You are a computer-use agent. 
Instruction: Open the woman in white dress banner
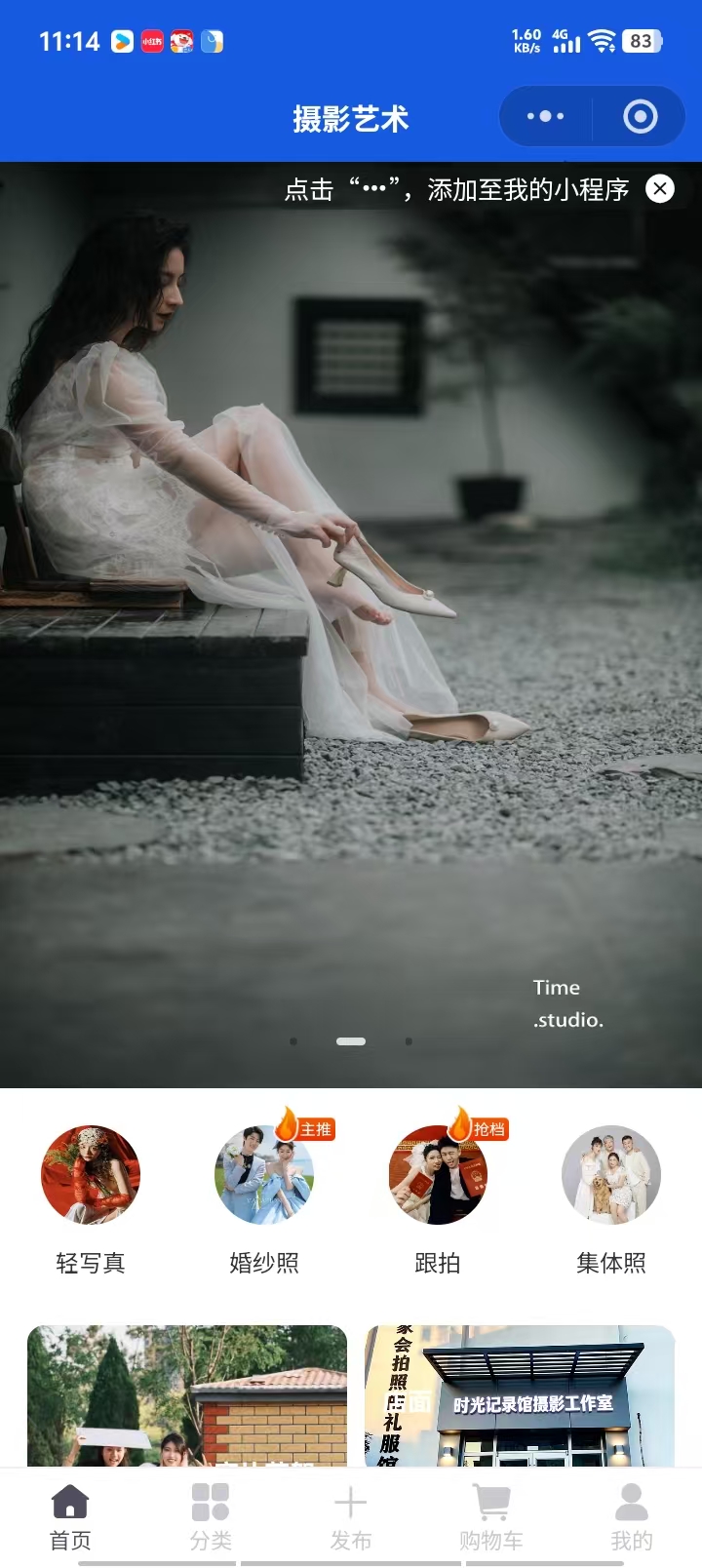(x=351, y=624)
